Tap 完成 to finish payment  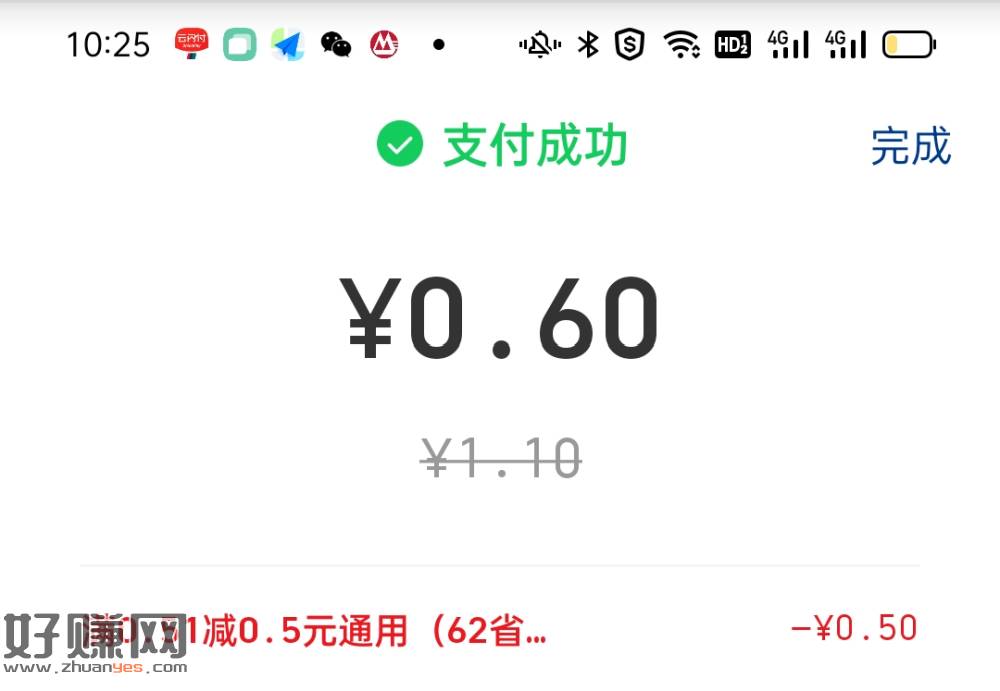click(910, 146)
